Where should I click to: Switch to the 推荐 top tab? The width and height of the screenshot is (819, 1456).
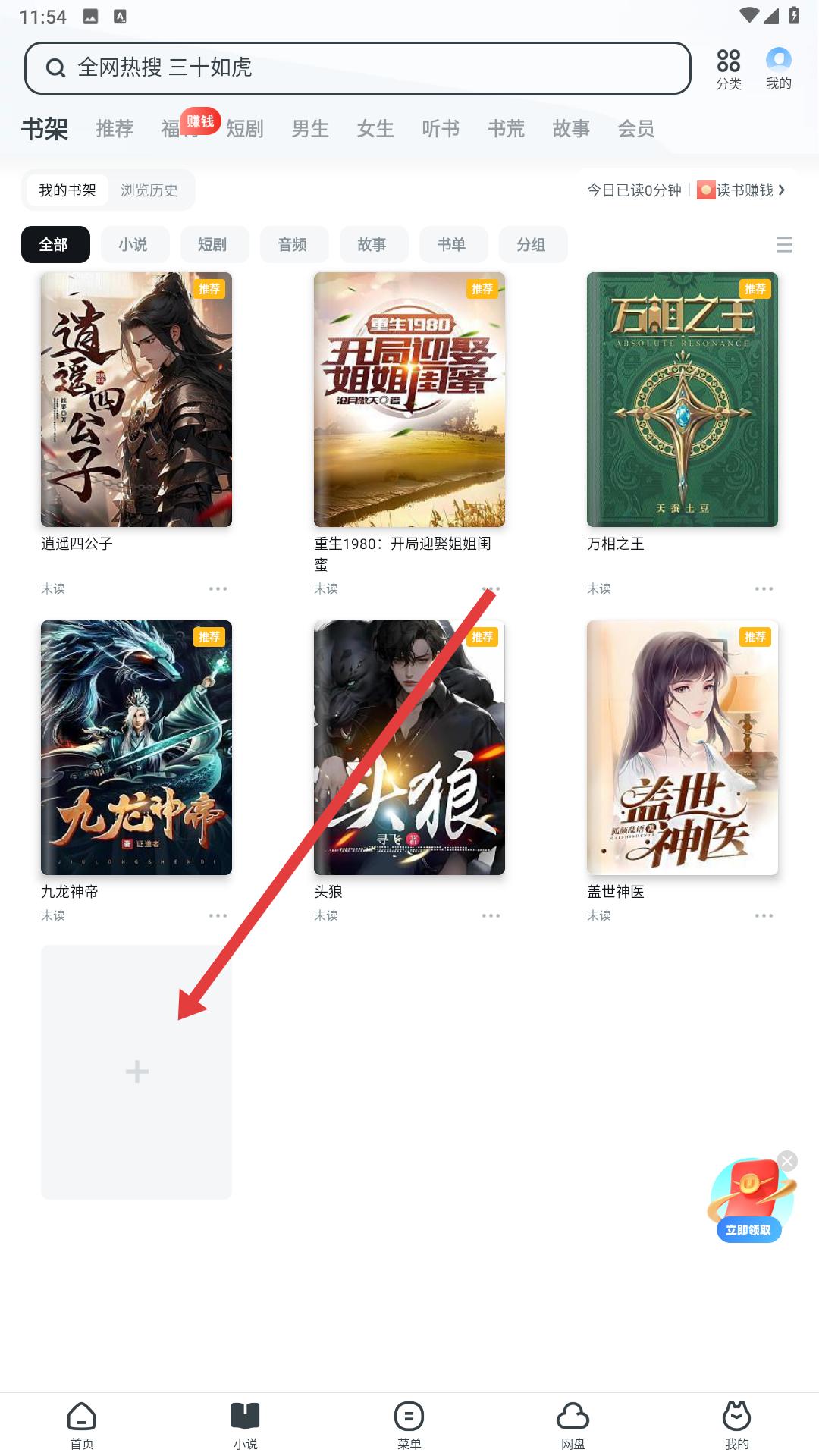(115, 129)
